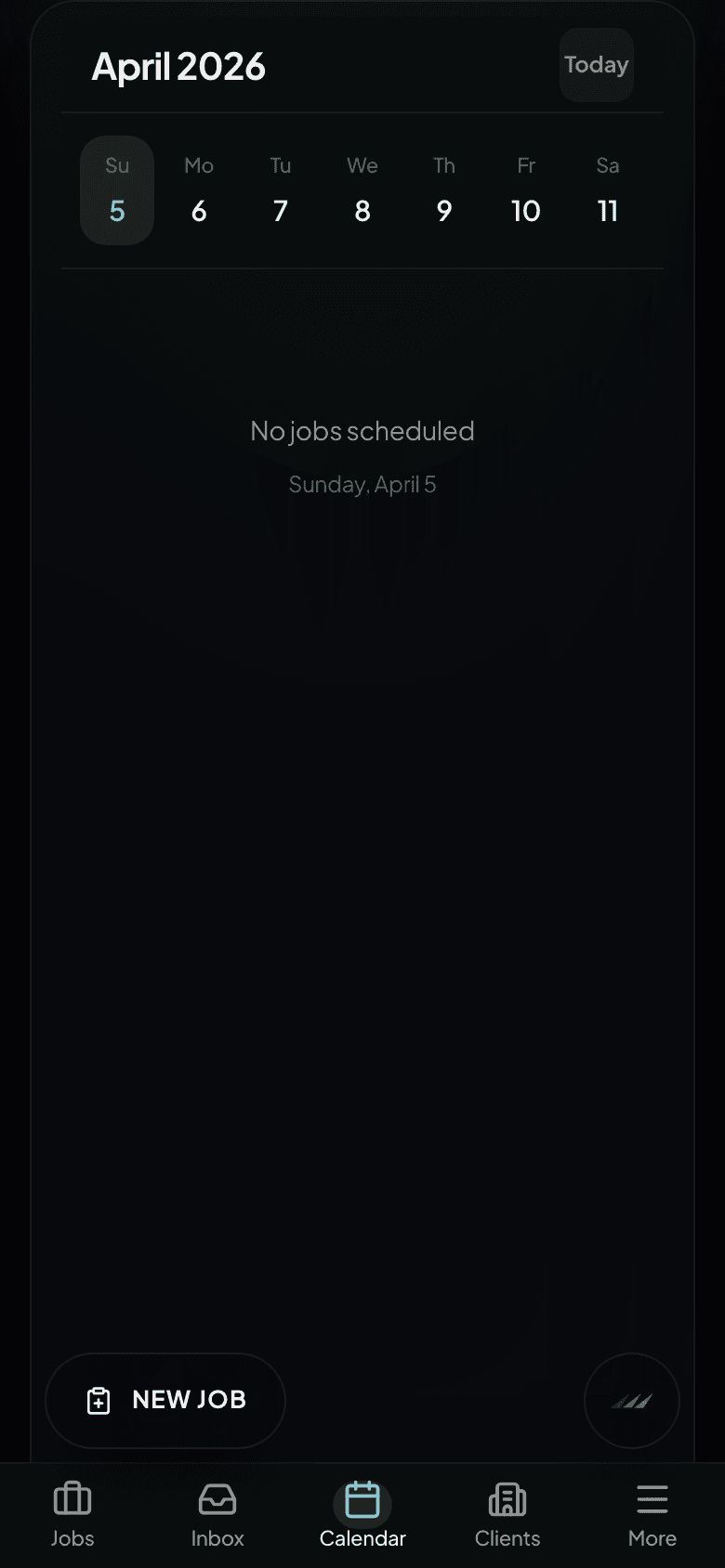Create a new job
The height and width of the screenshot is (1568, 725).
pos(165,1400)
